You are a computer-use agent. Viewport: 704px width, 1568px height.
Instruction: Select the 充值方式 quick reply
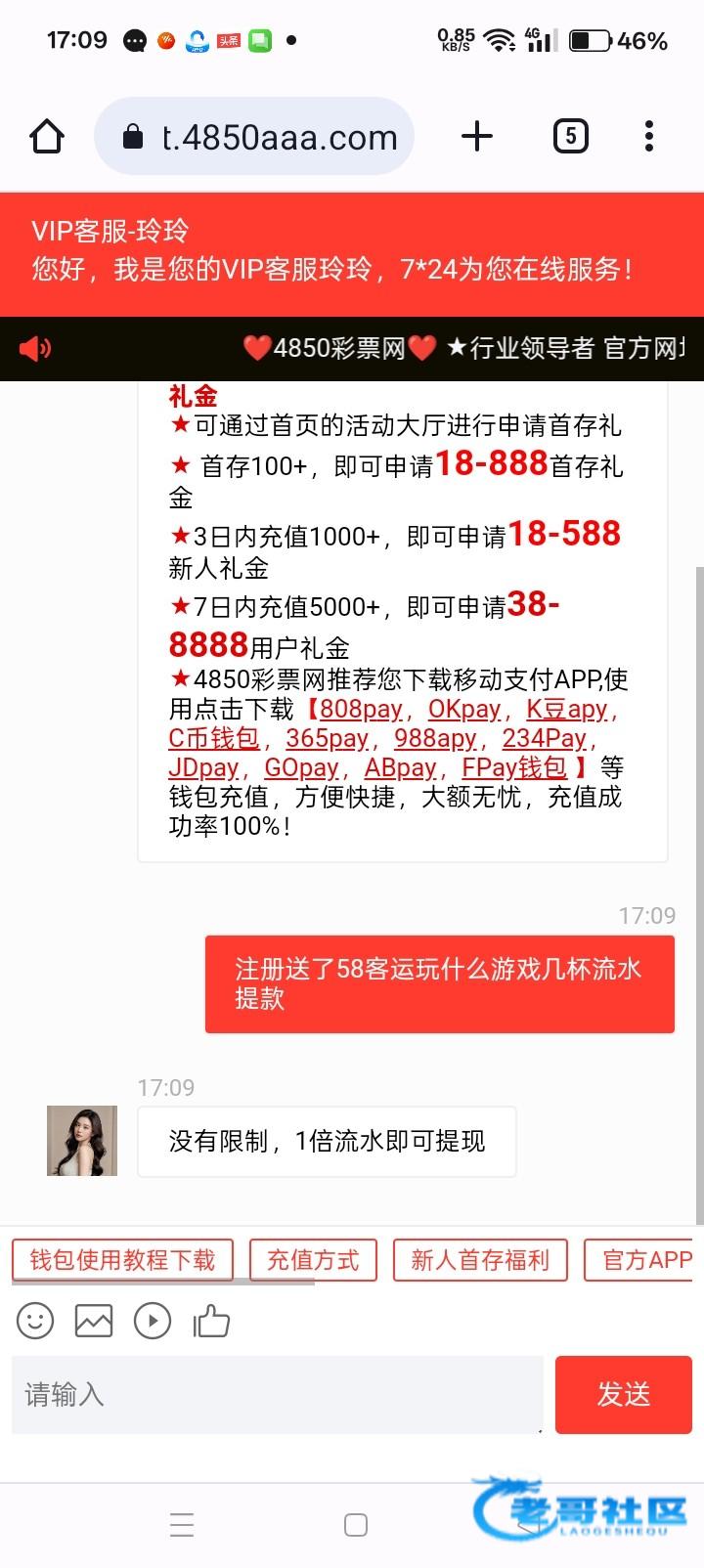313,1260
